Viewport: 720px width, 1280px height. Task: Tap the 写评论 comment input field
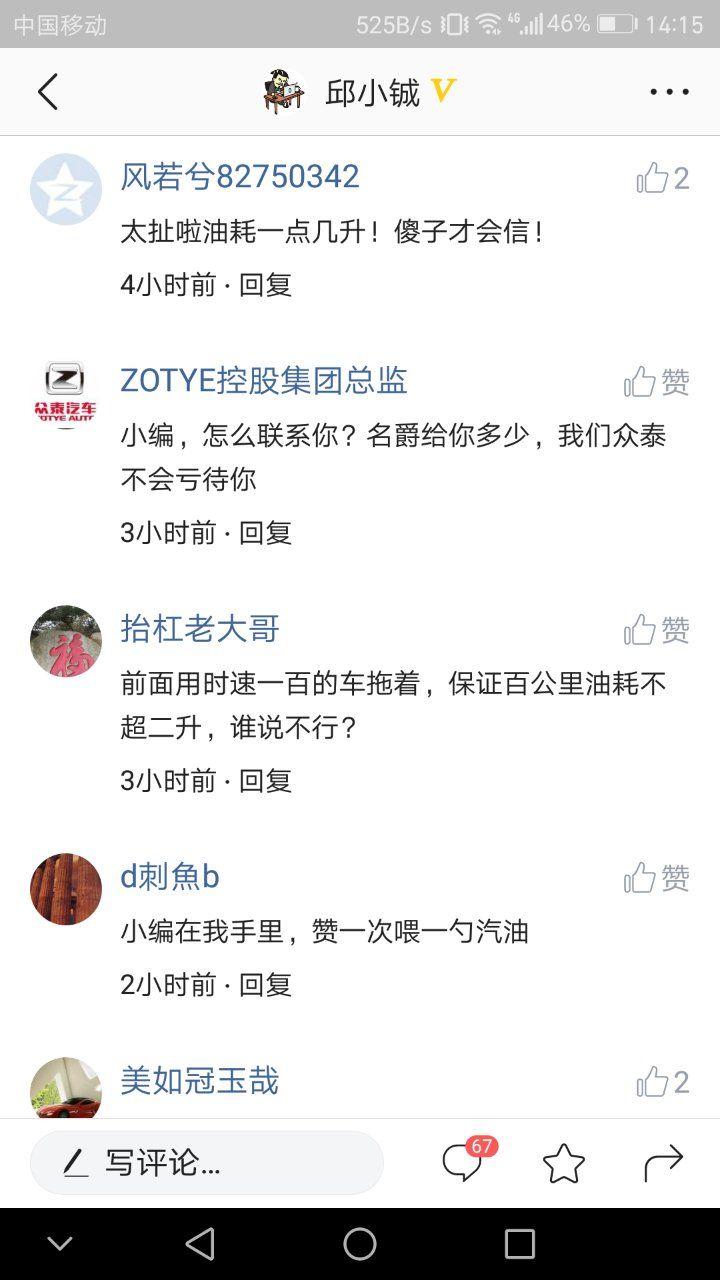[200, 1163]
